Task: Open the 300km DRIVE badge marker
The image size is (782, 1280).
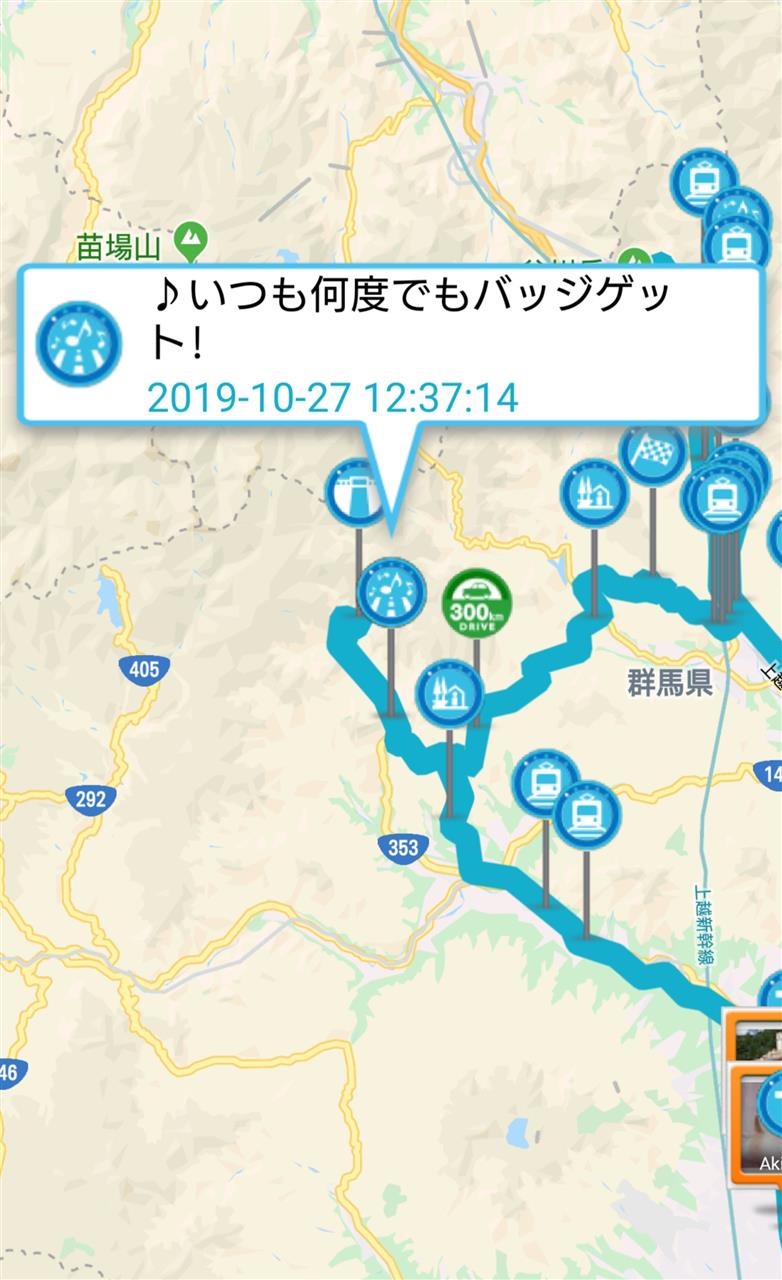Action: (x=476, y=603)
